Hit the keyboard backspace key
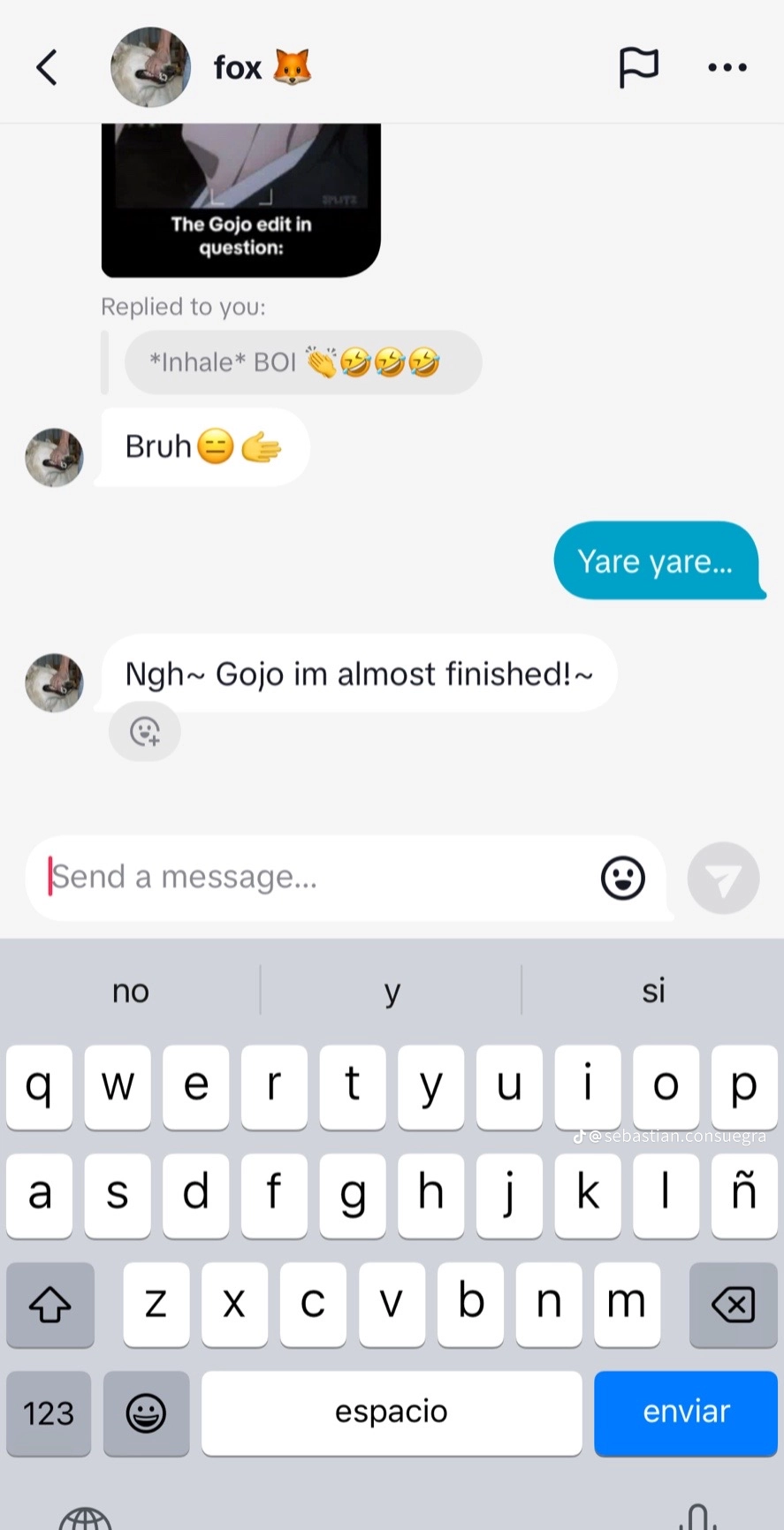The height and width of the screenshot is (1530, 784). click(x=733, y=1304)
